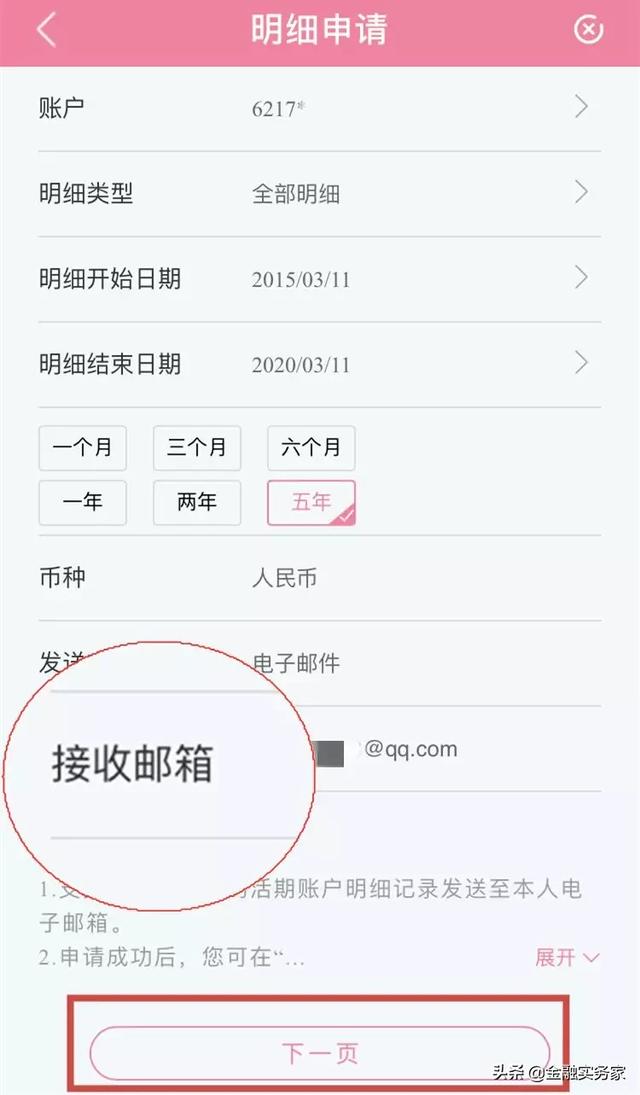Screen dimensions: 640x1095
Task: Select the 一个月 range chip
Action: 82,448
